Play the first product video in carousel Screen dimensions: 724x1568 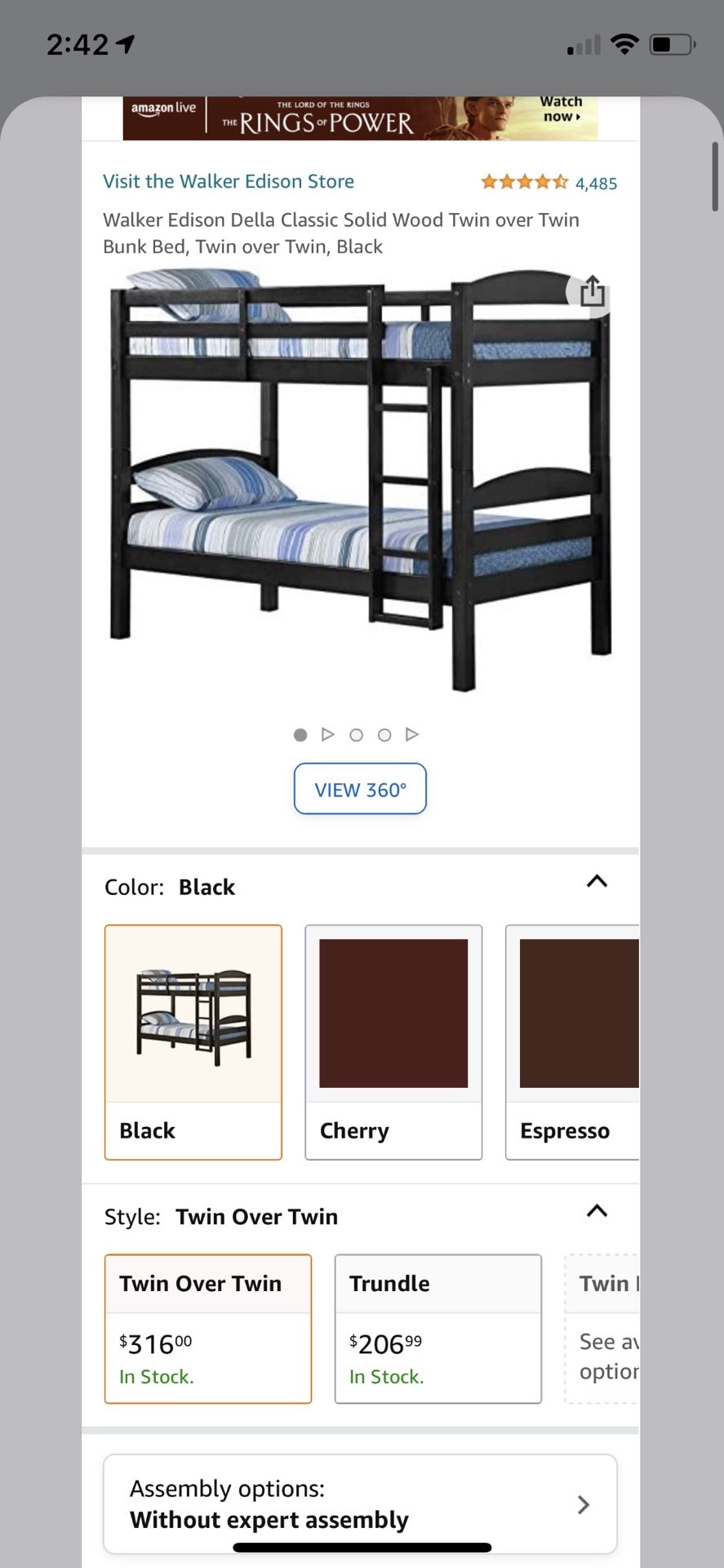[328, 734]
